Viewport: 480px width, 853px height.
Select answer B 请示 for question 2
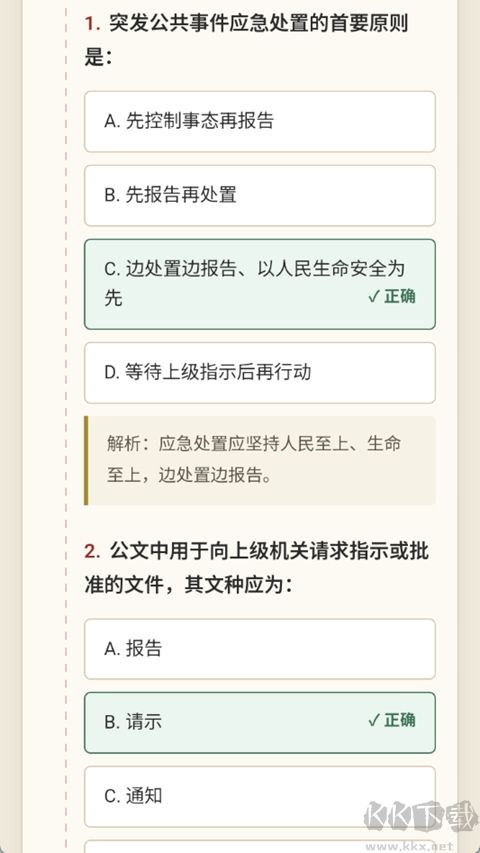tap(260, 722)
